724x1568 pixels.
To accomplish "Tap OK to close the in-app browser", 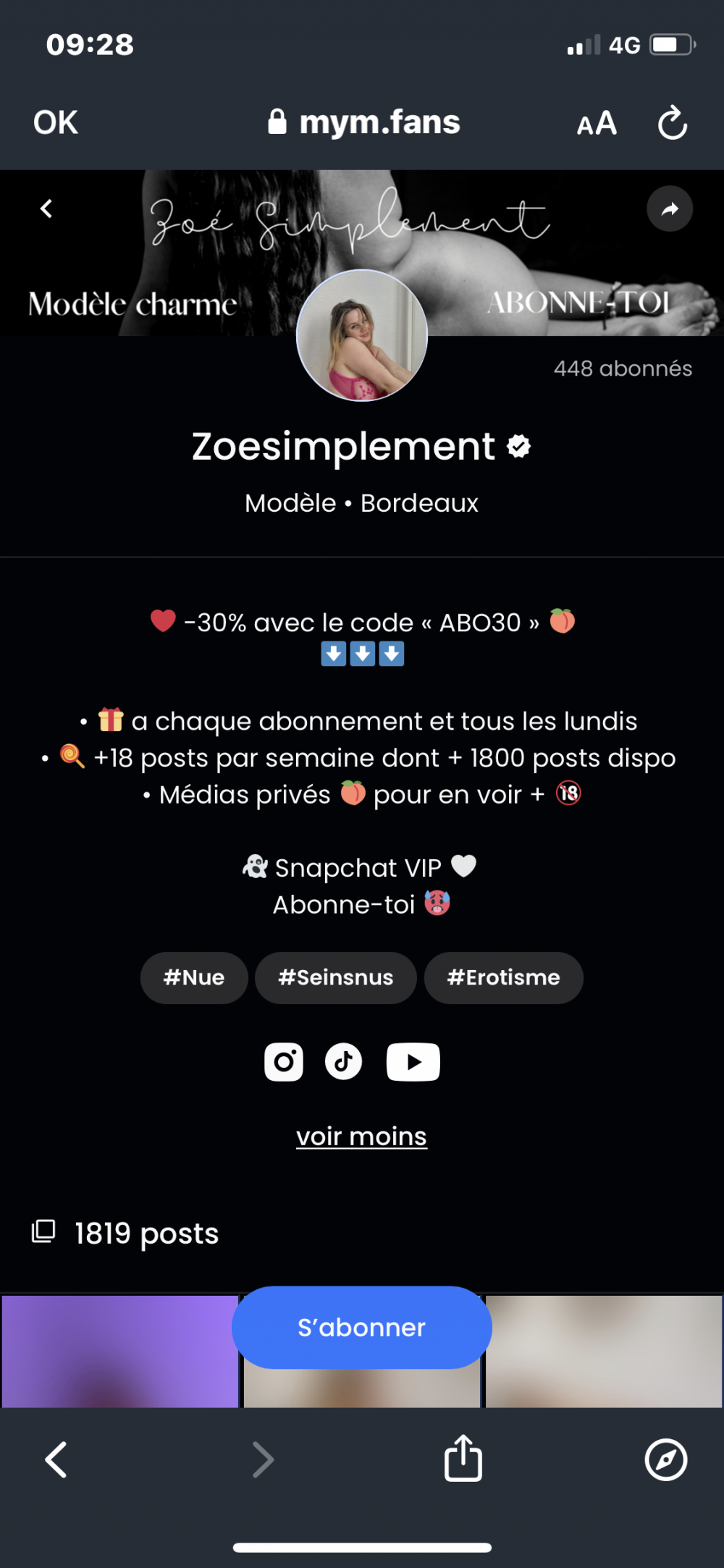I will point(55,122).
